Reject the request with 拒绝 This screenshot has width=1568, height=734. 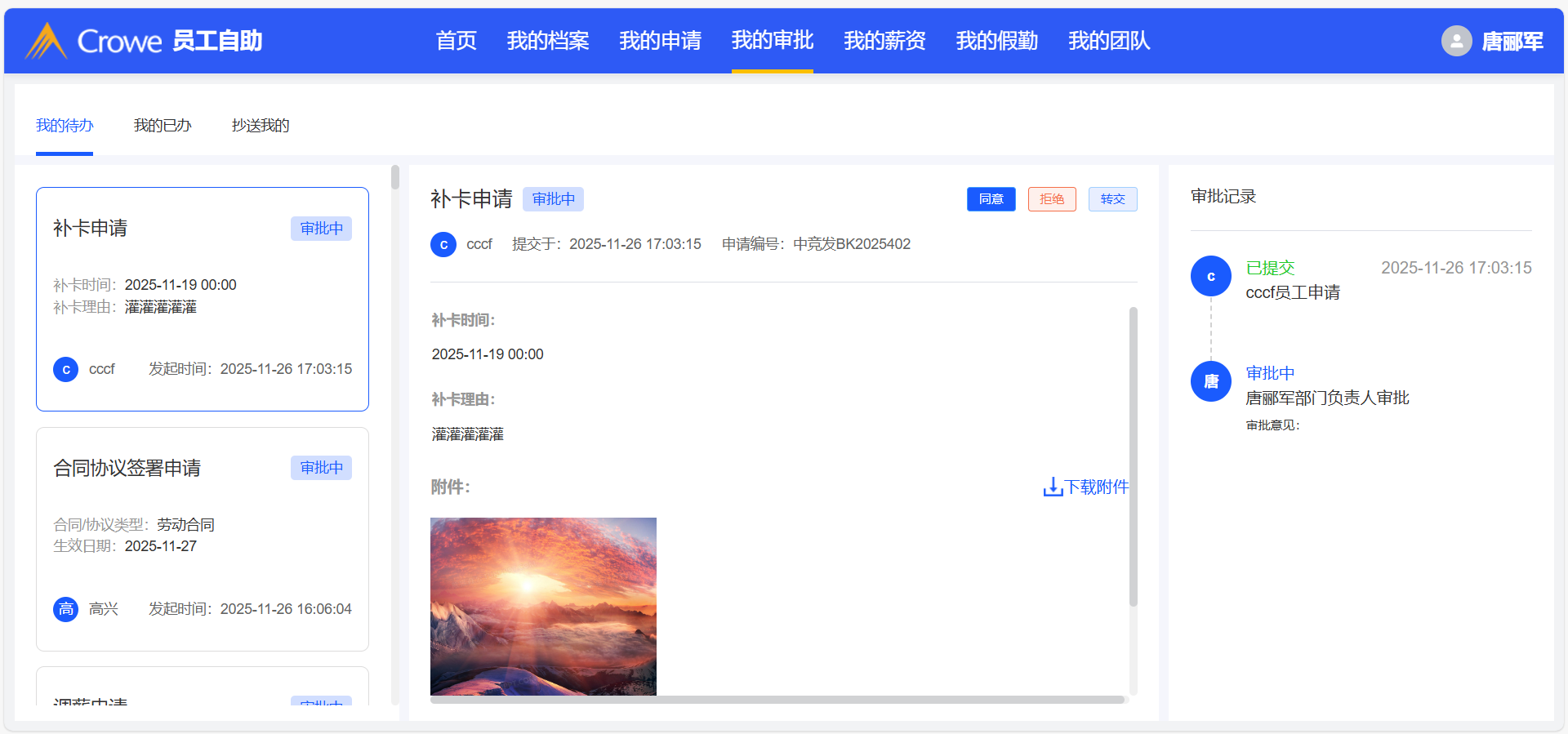(x=1051, y=199)
